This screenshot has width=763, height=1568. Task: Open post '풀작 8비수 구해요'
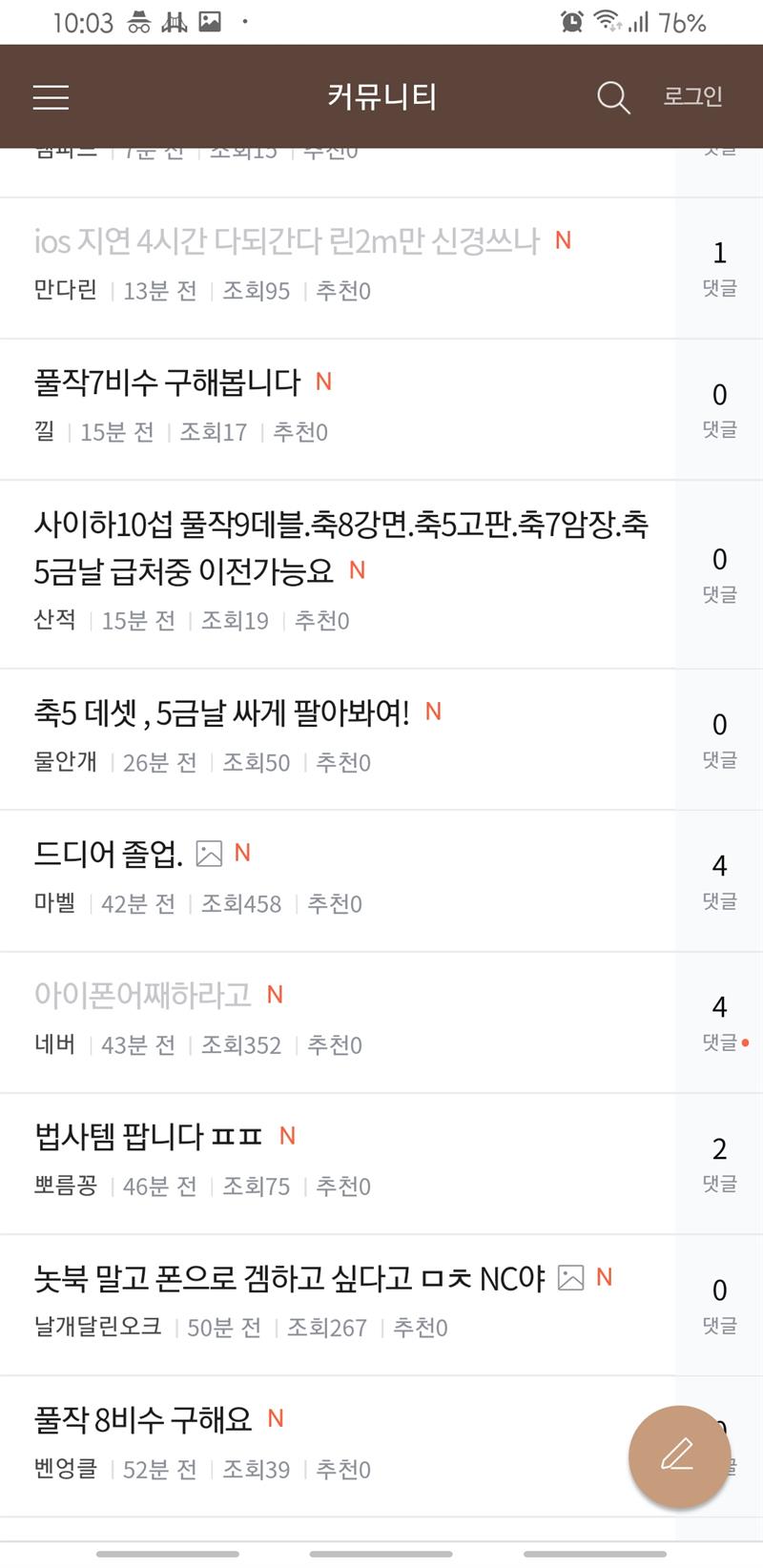click(x=143, y=1419)
